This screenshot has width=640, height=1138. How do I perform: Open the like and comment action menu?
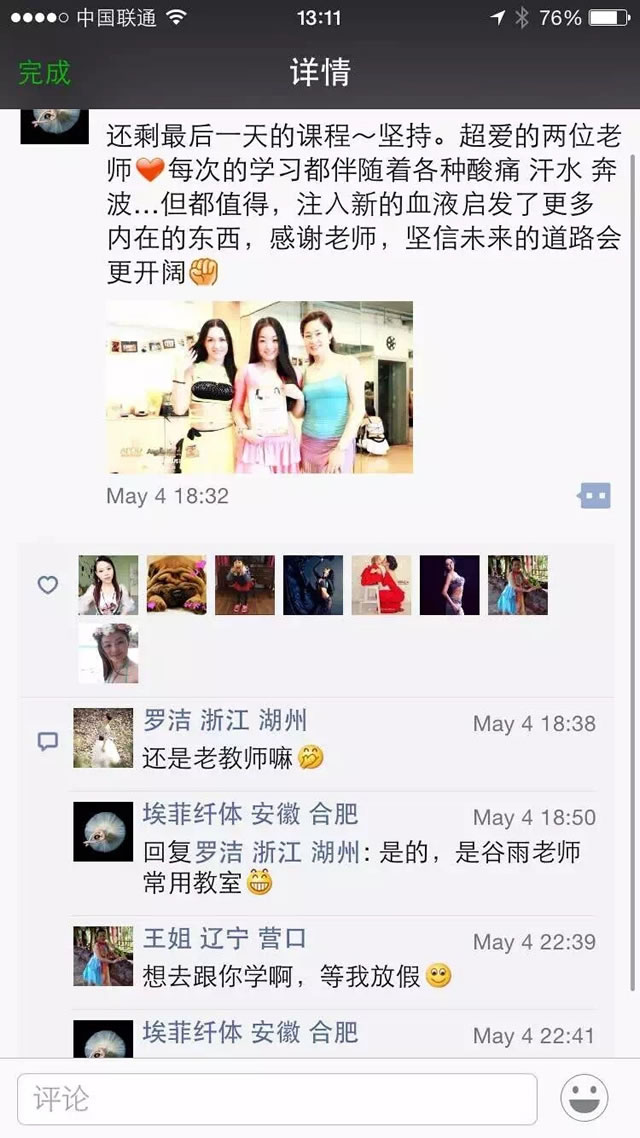pos(594,495)
